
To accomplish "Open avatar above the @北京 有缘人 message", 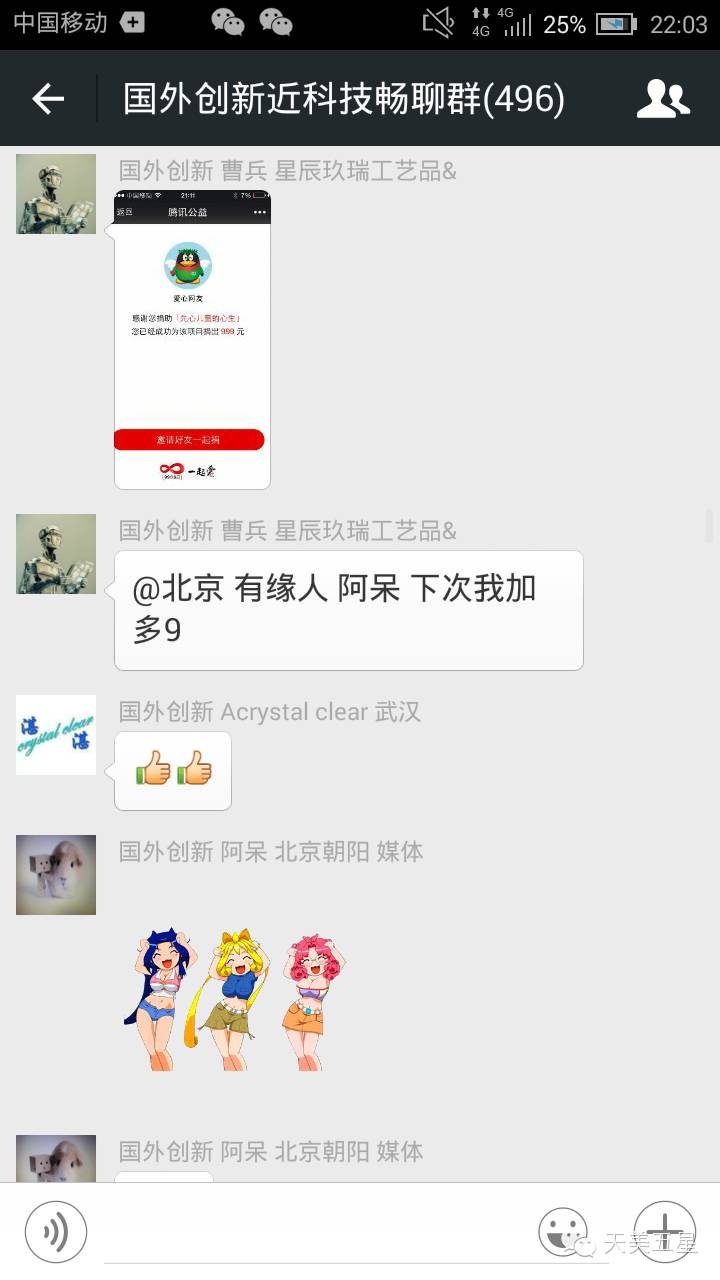I will 56,554.
